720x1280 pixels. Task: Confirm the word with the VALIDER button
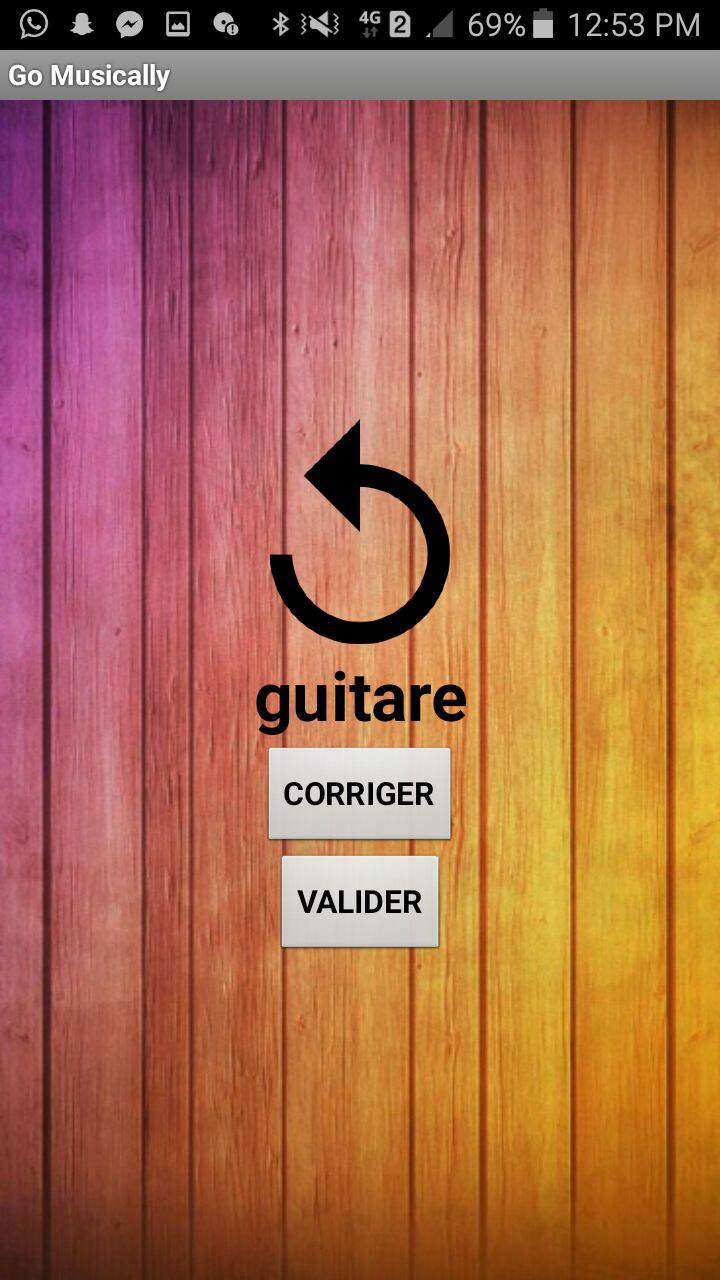click(360, 901)
